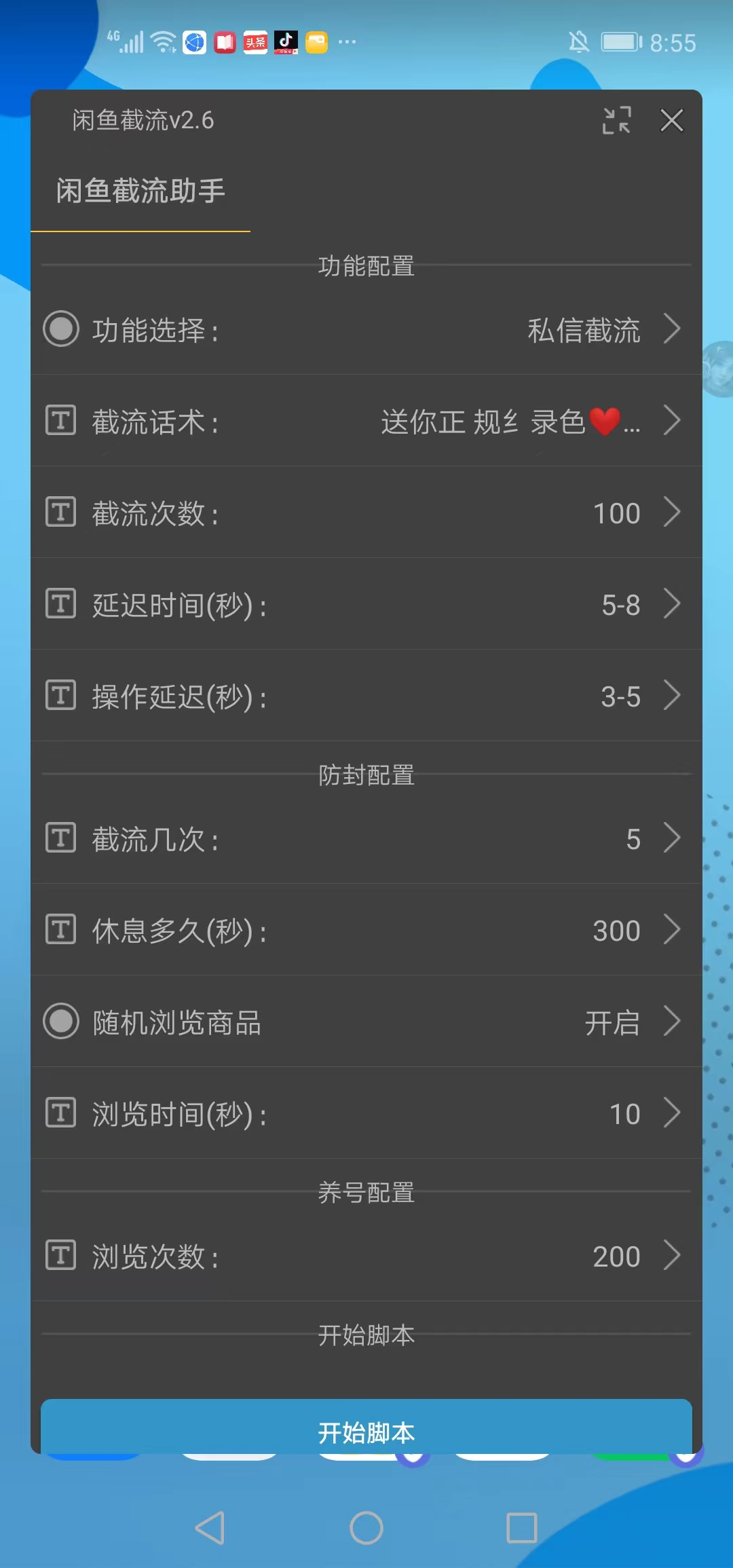733x1568 pixels.
Task: Click the T icon beside 截流次数
Action: [x=61, y=513]
